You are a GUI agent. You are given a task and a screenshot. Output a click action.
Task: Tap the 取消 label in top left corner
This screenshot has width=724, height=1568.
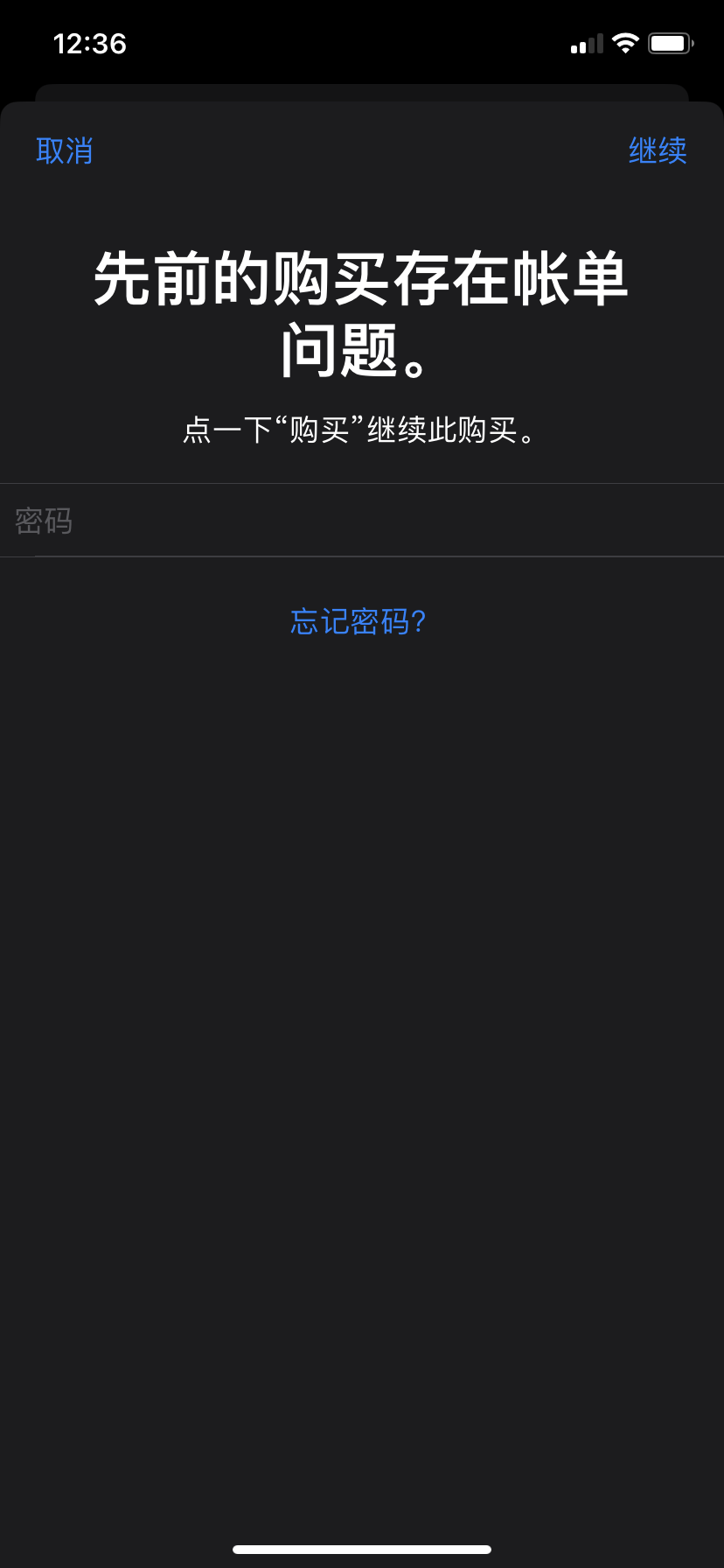tap(63, 150)
